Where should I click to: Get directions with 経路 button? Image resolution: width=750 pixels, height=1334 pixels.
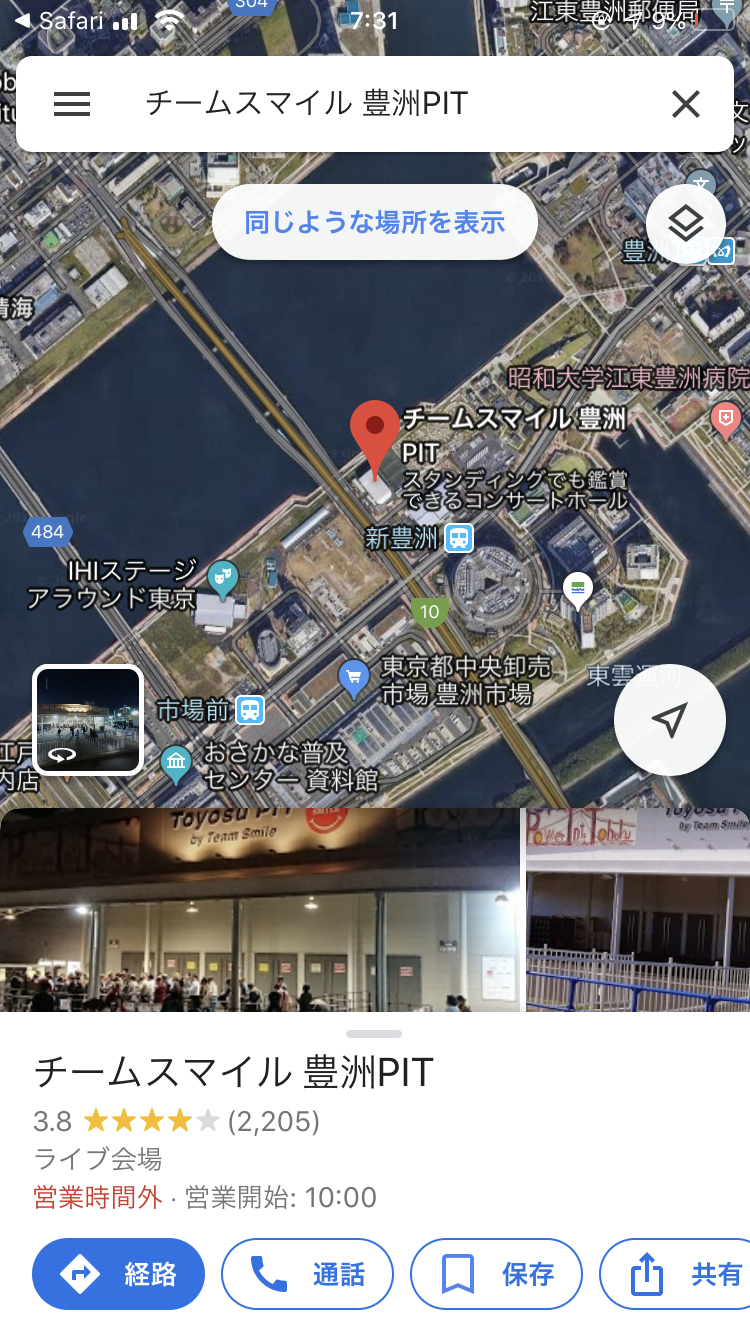(x=119, y=1274)
